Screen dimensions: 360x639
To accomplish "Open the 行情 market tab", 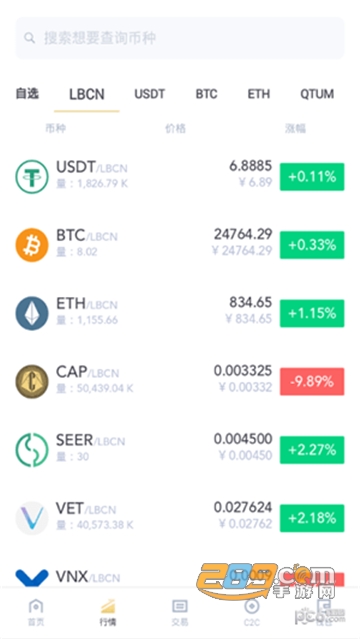I will pyautogui.click(x=108, y=613).
